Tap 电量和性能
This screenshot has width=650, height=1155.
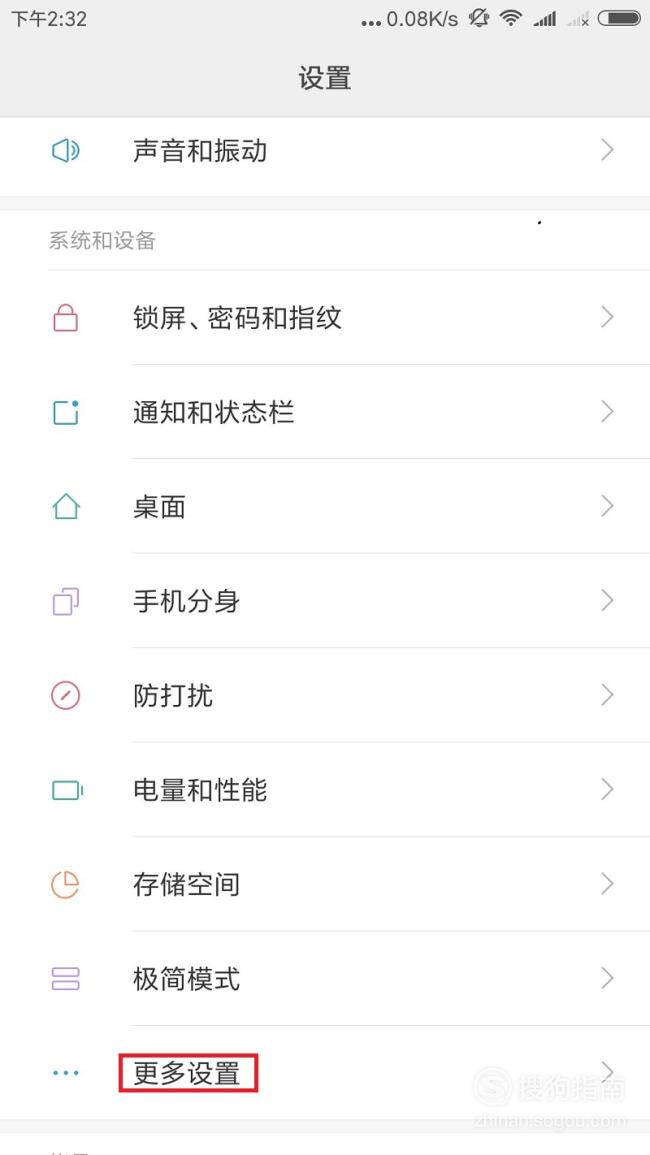(325, 790)
